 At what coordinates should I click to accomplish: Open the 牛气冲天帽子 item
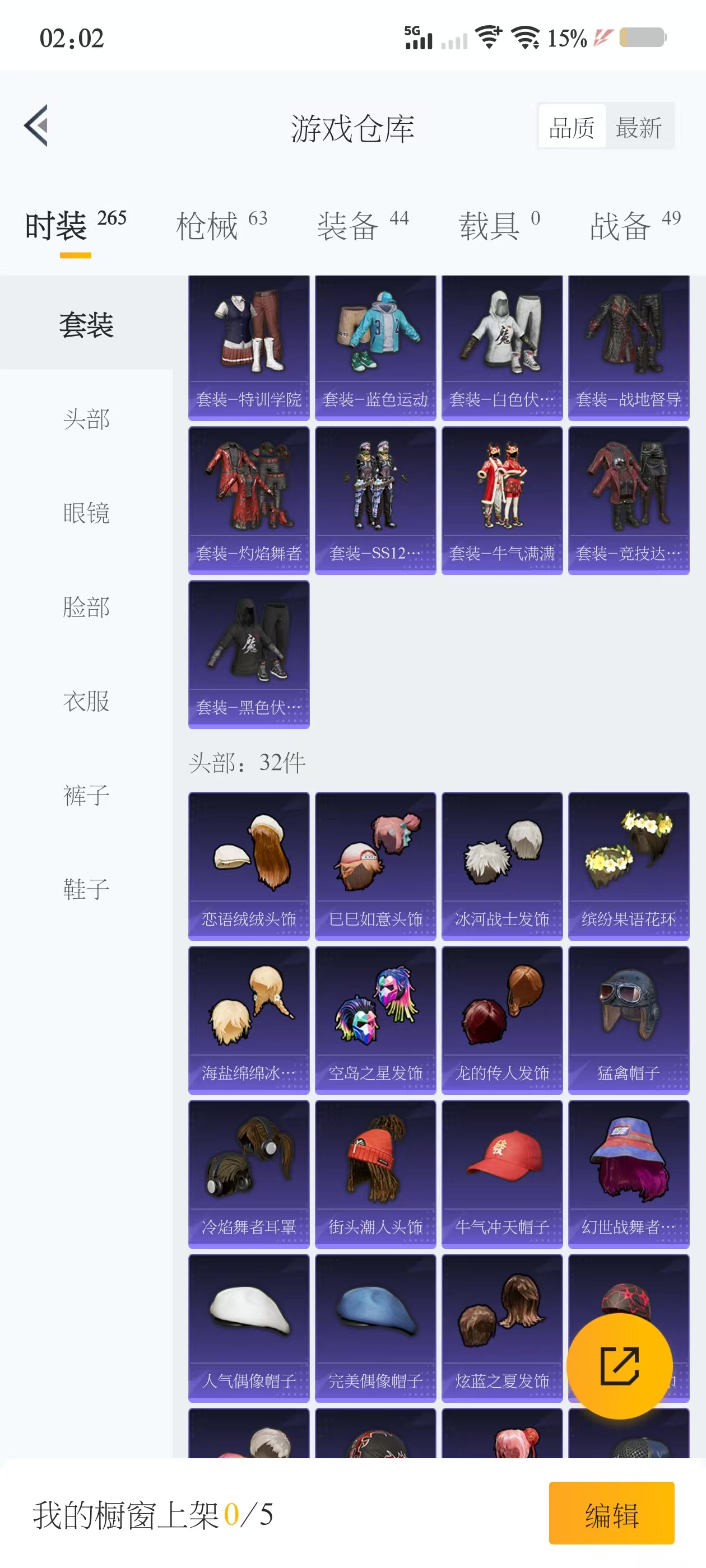[x=502, y=1174]
